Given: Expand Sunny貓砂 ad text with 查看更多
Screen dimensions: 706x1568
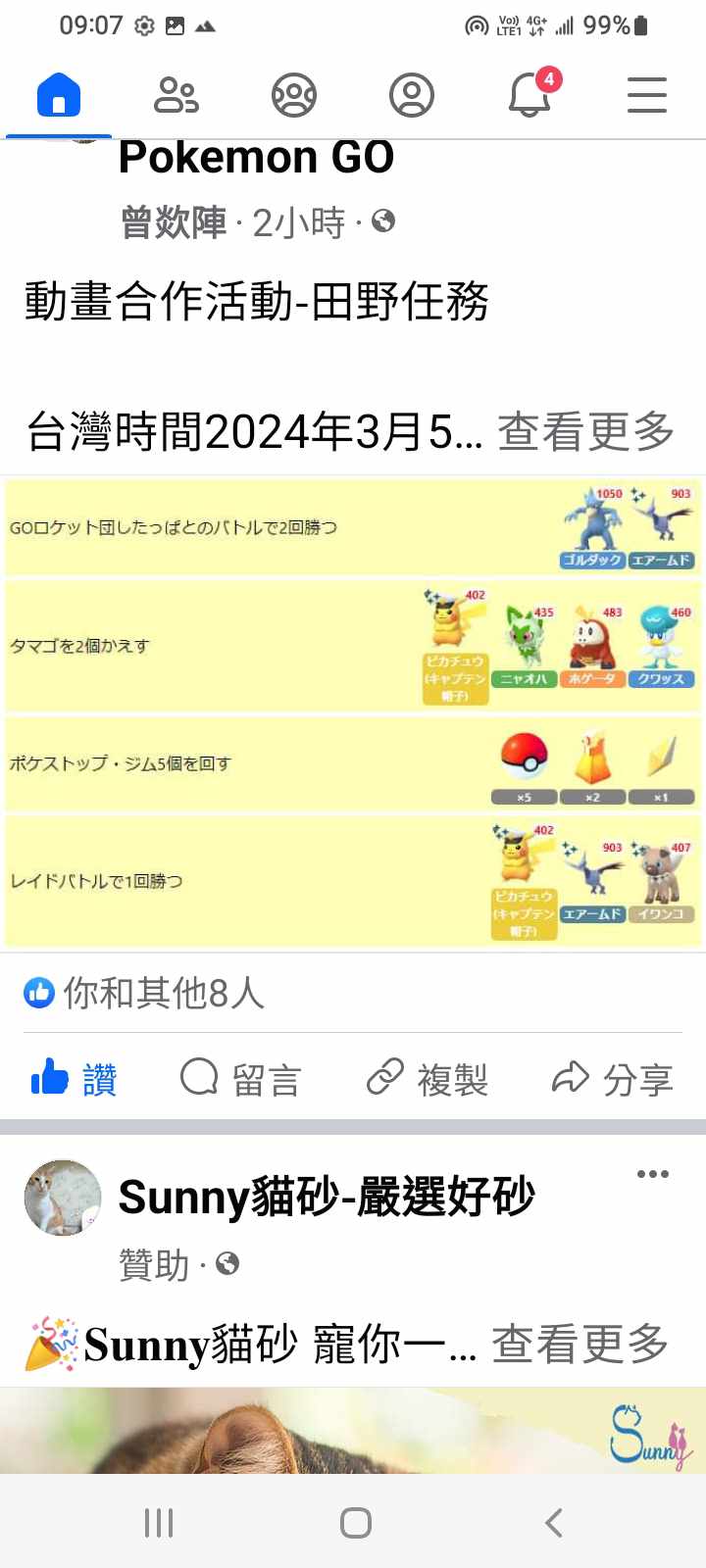Looking at the screenshot, I should click(580, 1344).
